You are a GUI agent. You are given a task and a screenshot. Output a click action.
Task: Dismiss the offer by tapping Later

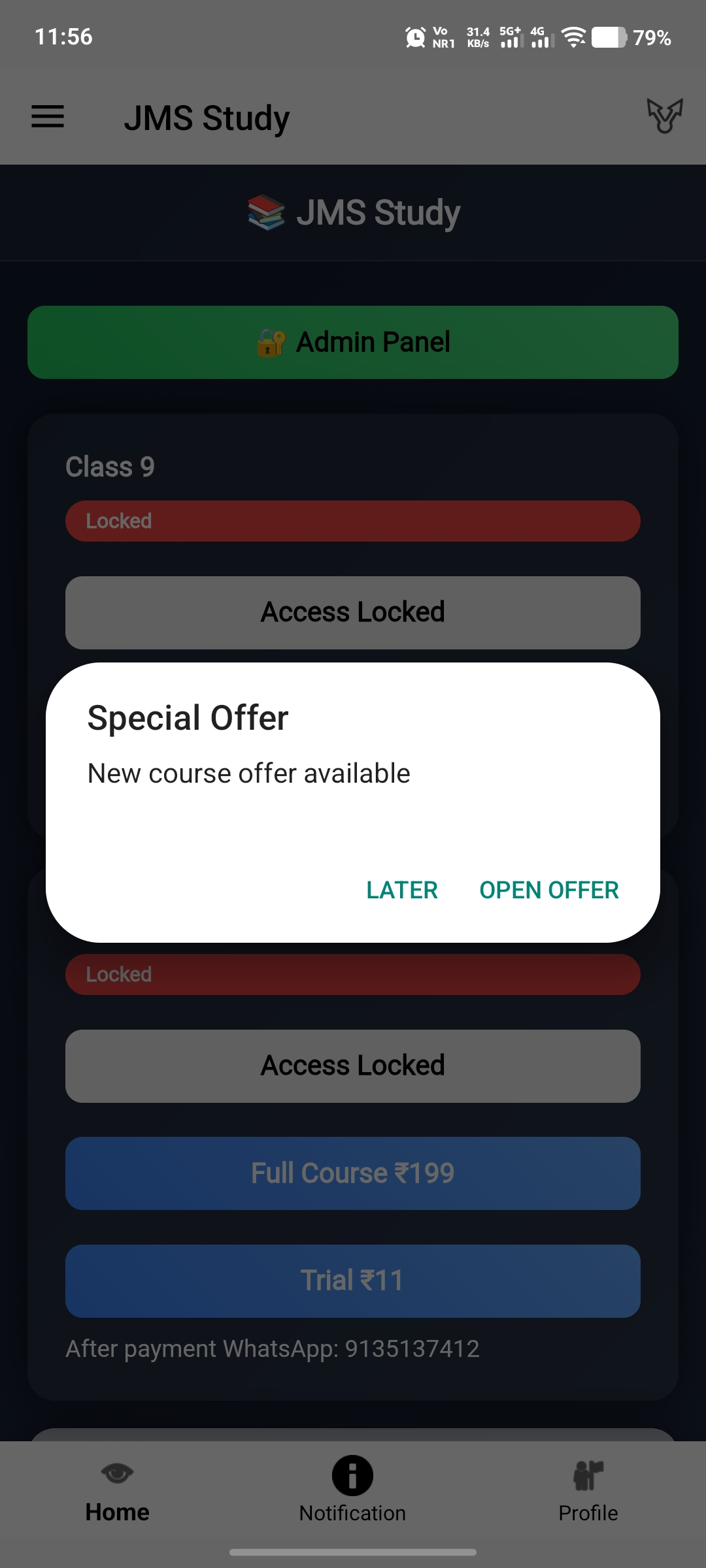pyautogui.click(x=401, y=890)
